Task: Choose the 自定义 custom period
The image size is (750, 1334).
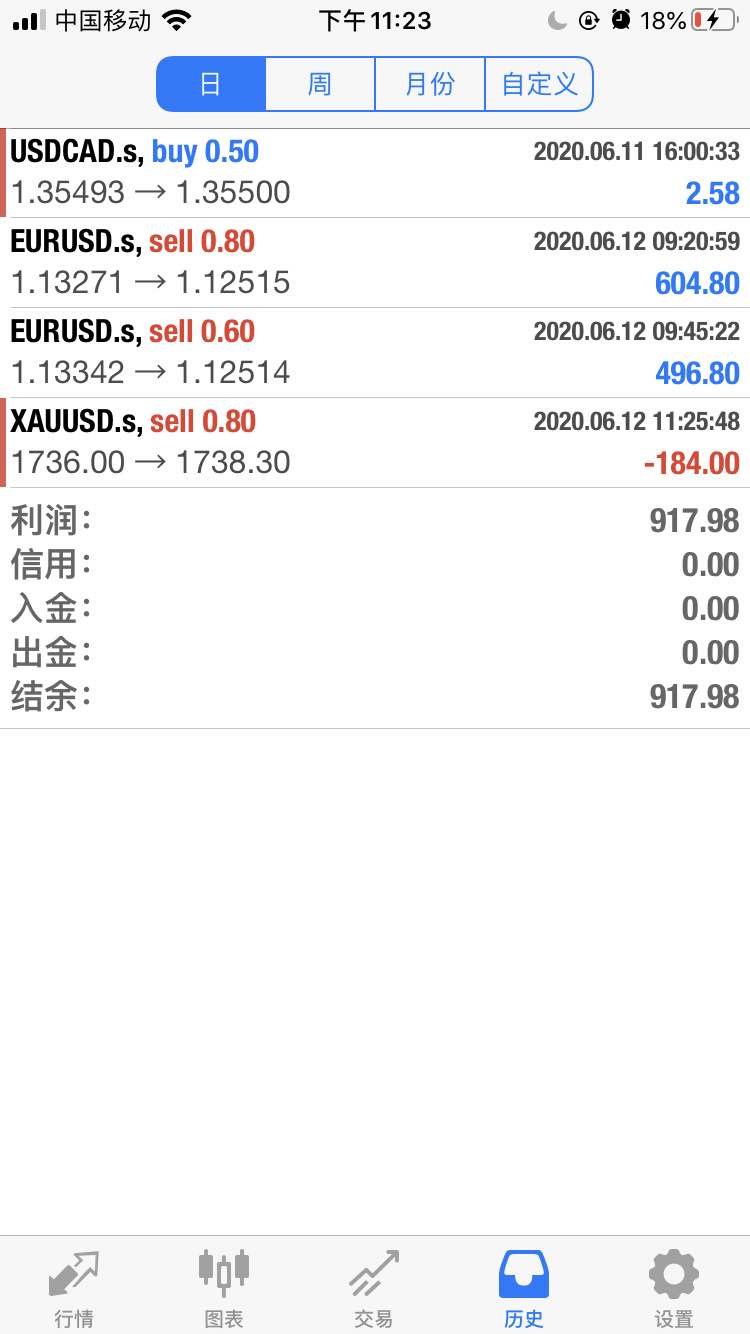Action: point(539,84)
